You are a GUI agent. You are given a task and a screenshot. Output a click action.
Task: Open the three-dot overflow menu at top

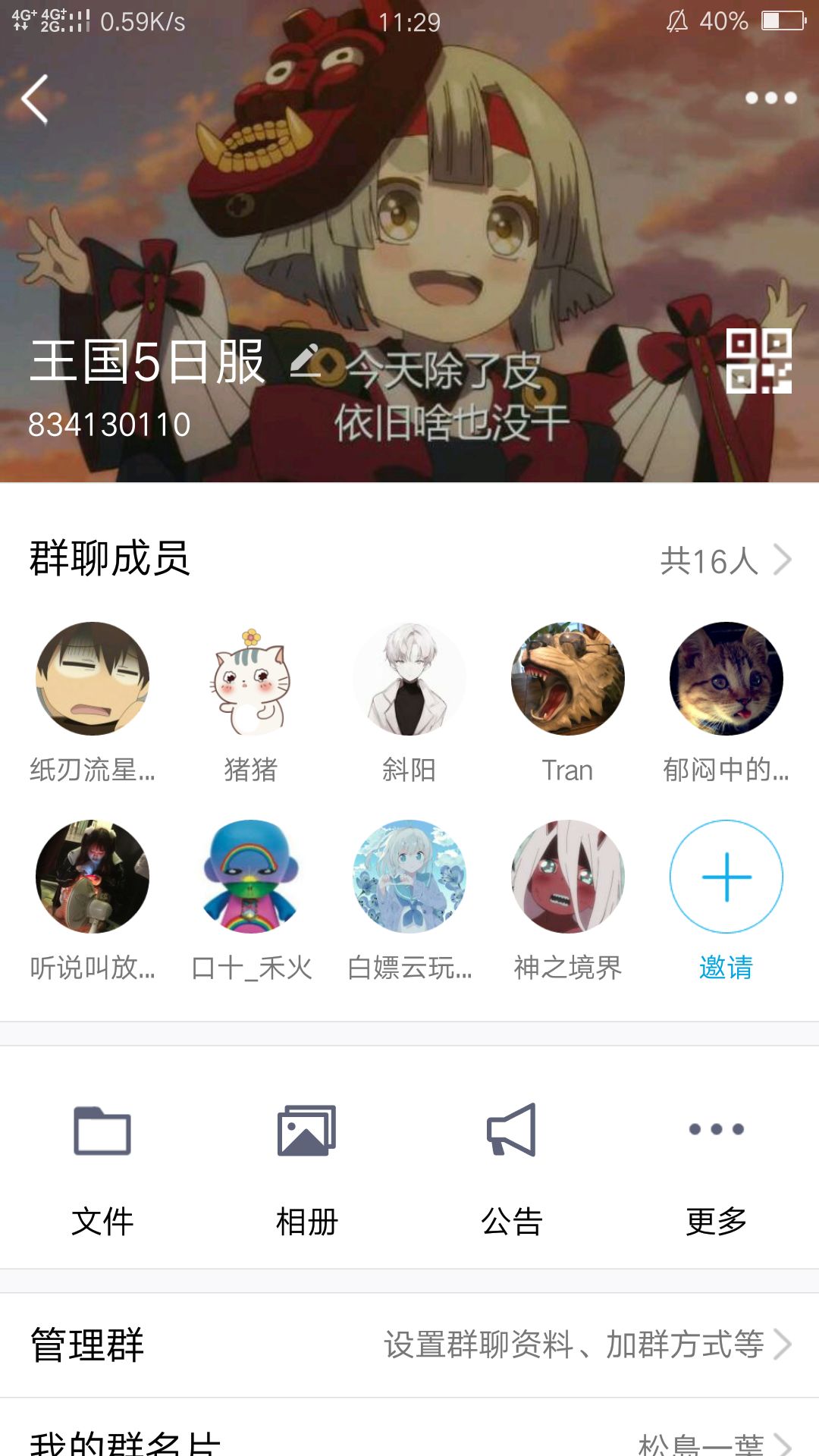tap(770, 98)
